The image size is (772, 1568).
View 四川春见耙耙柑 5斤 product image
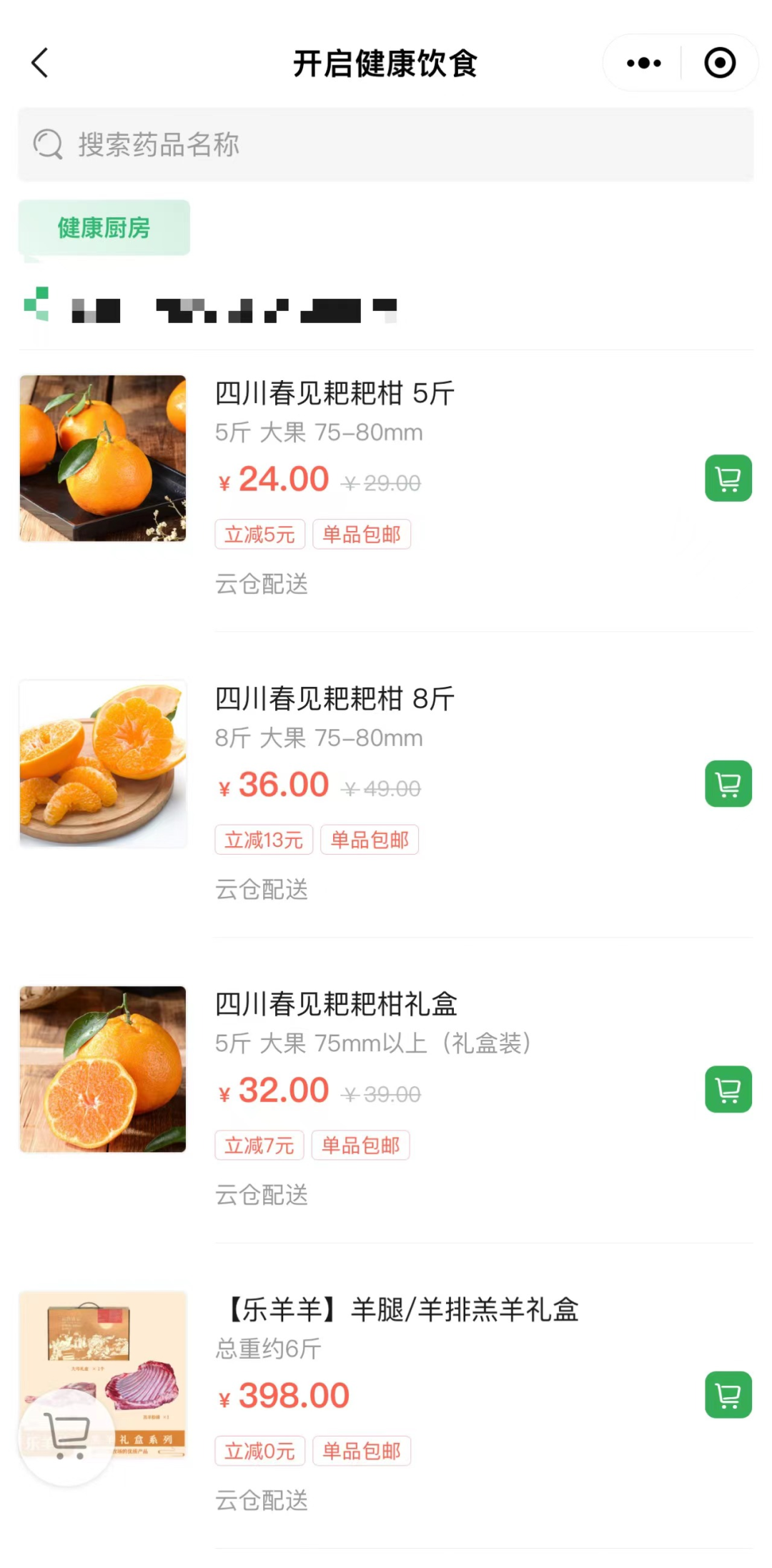click(103, 458)
